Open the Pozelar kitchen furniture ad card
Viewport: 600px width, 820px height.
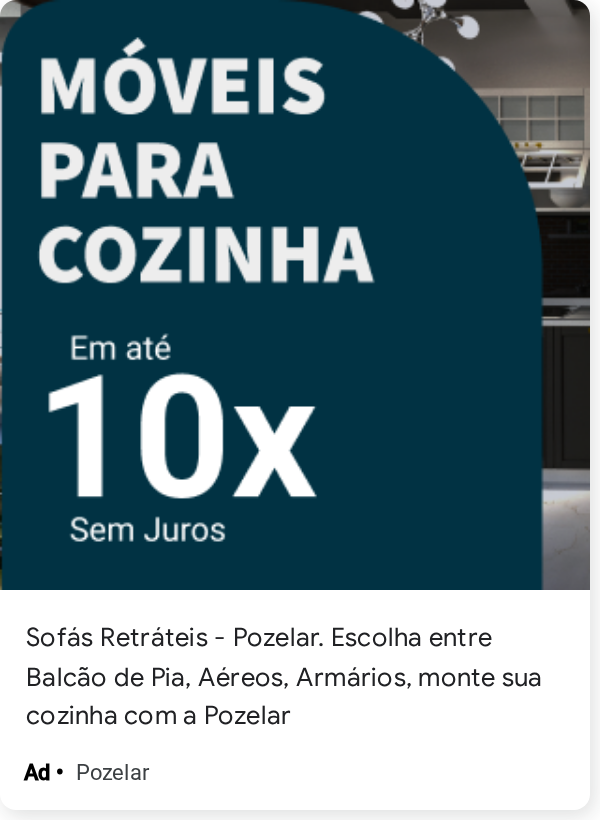tap(295, 405)
